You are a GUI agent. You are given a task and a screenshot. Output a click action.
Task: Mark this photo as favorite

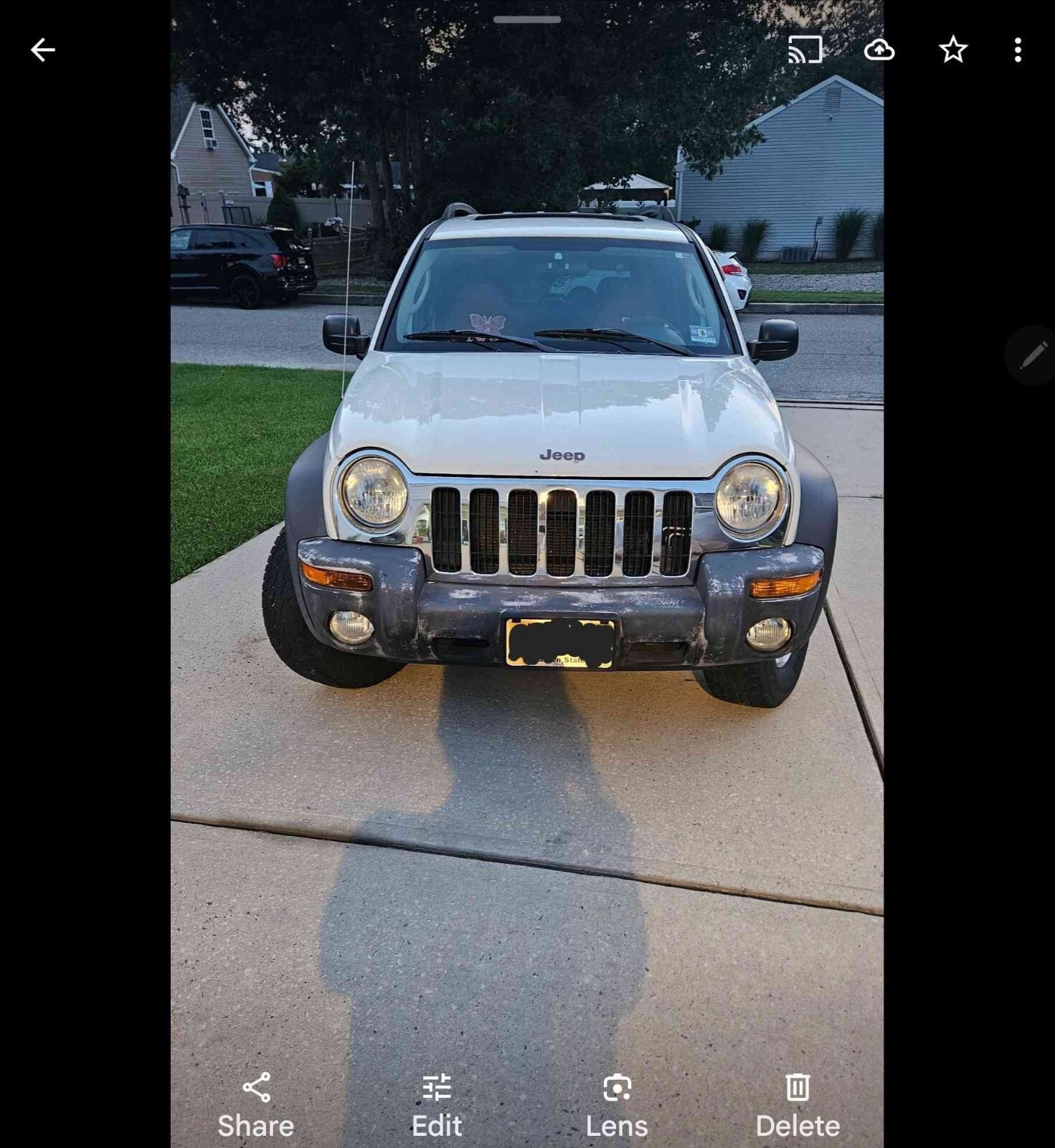[953, 50]
